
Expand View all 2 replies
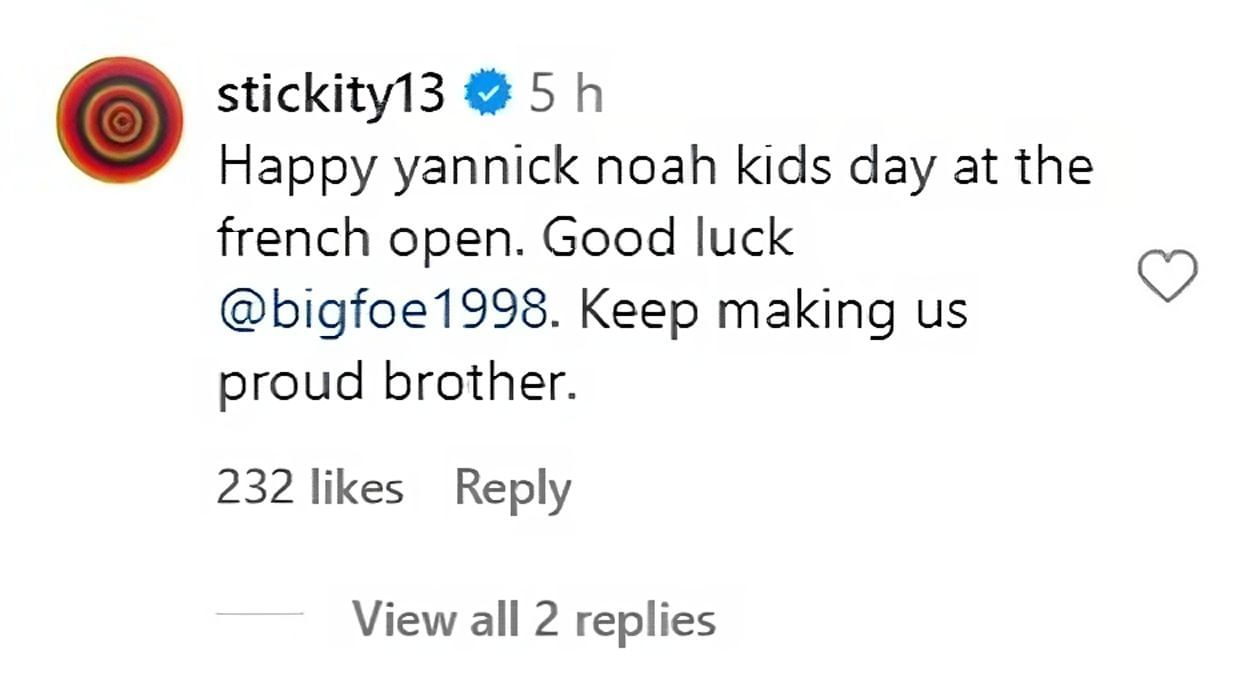tap(533, 619)
